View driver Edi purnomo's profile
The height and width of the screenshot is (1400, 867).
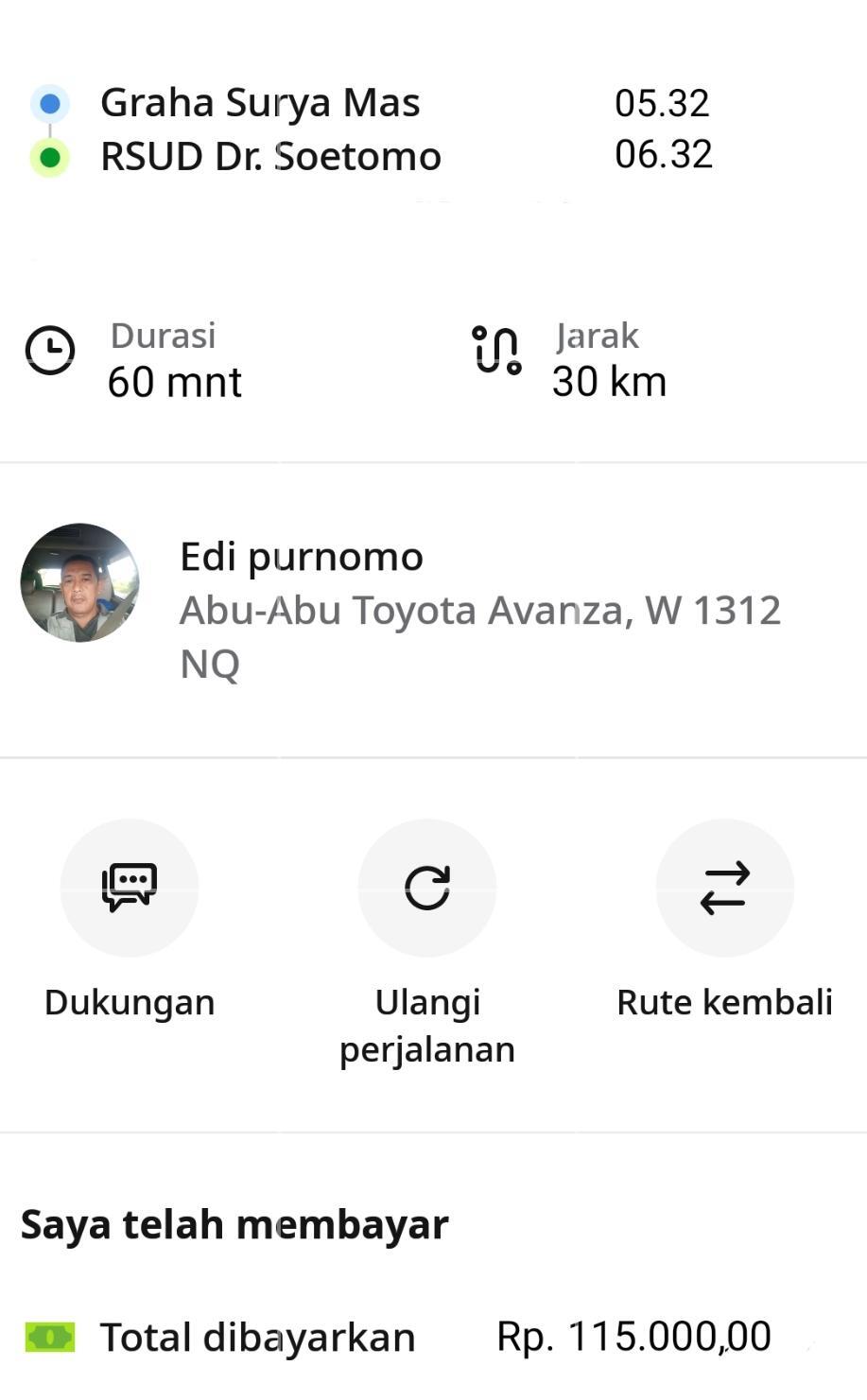click(80, 583)
